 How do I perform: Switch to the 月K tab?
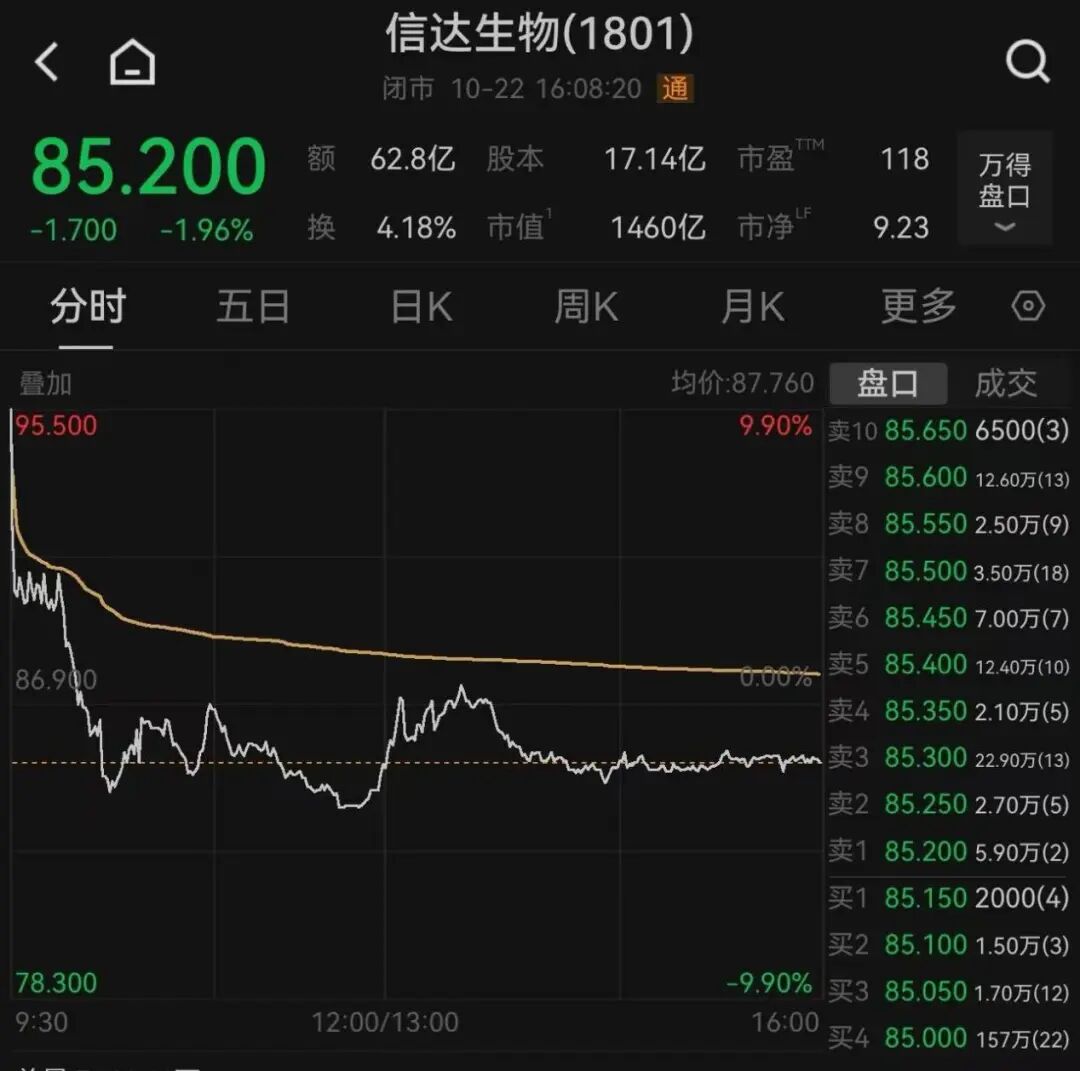point(752,307)
